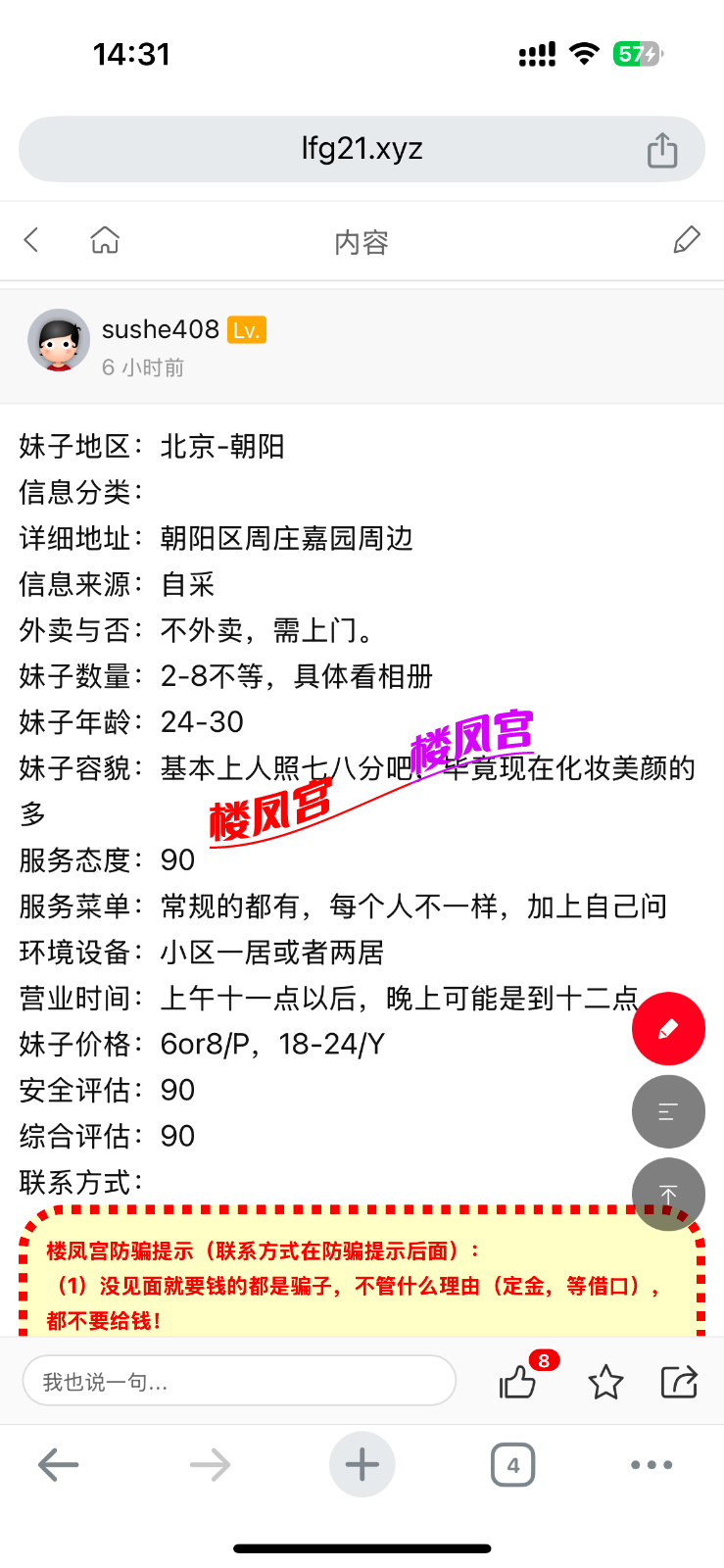Open the Lv. badge next to sushe408
The width and height of the screenshot is (724, 1568).
[x=246, y=330]
